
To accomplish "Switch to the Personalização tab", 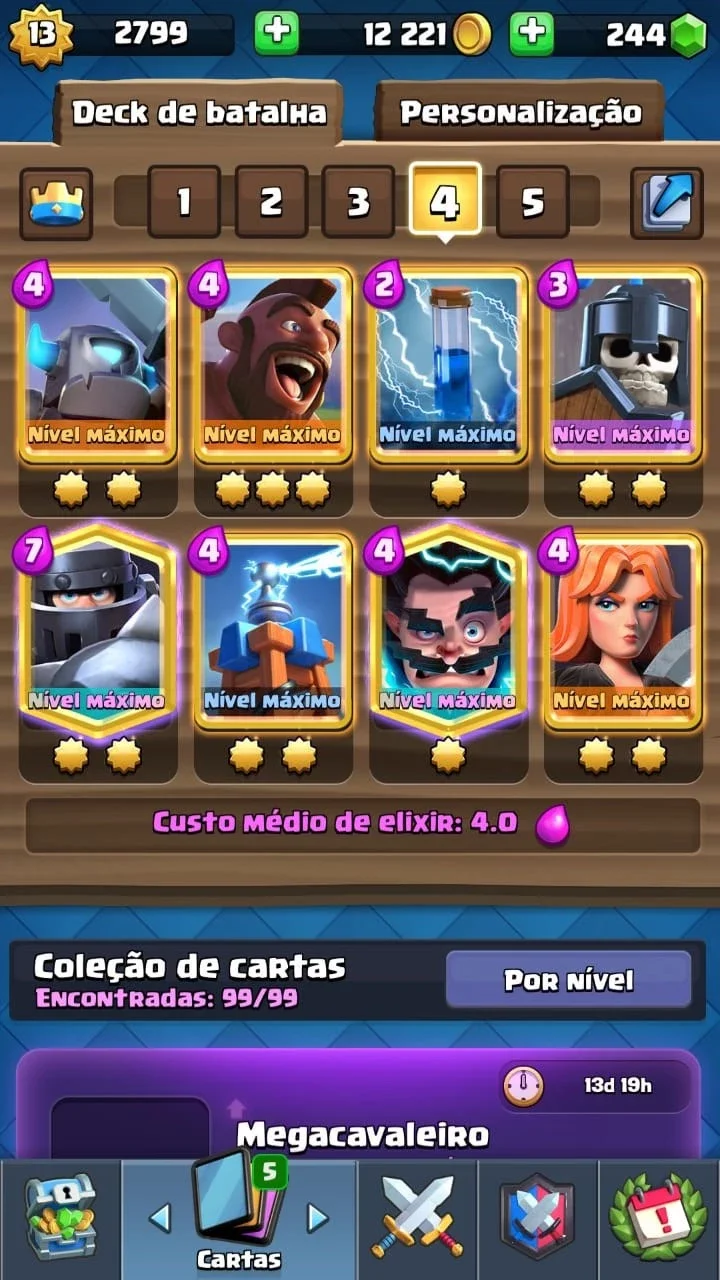I will tap(519, 112).
